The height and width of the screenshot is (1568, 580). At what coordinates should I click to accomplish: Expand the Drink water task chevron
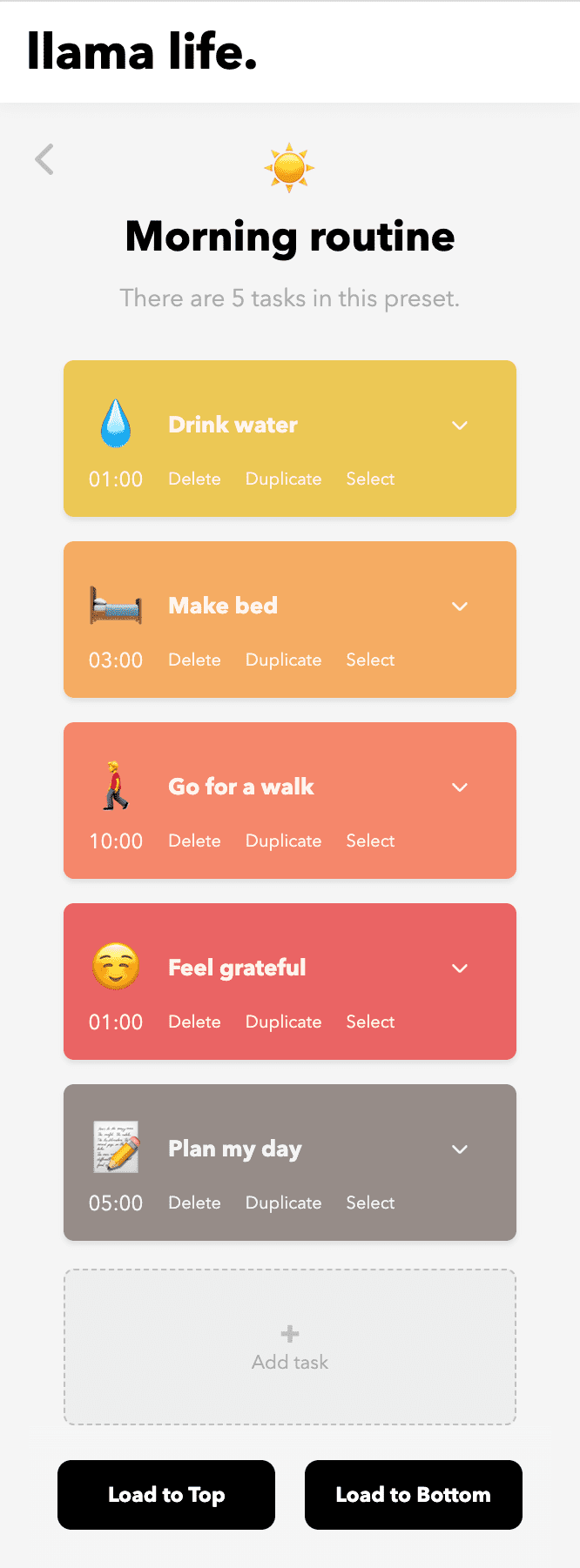tap(460, 426)
